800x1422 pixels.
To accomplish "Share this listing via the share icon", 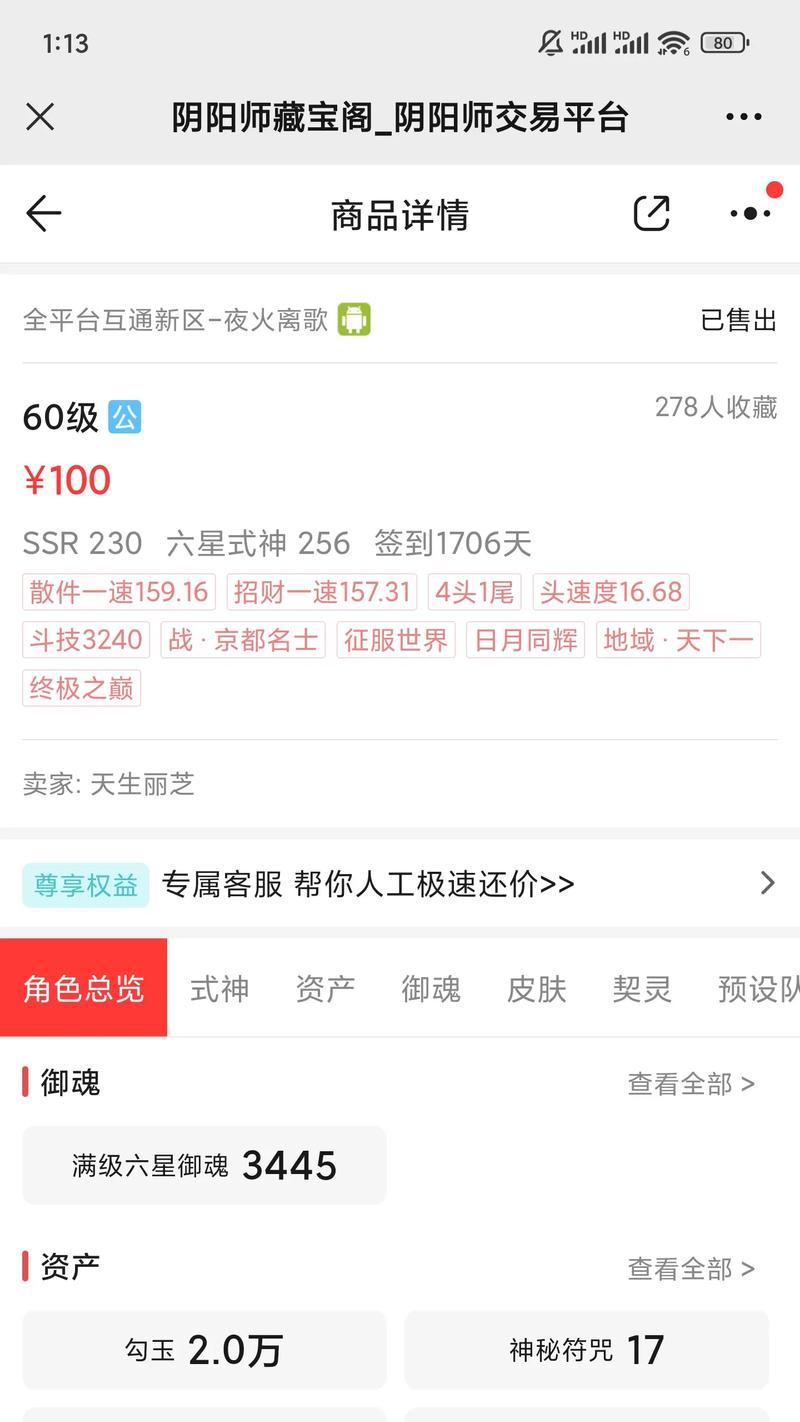I will [x=651, y=213].
